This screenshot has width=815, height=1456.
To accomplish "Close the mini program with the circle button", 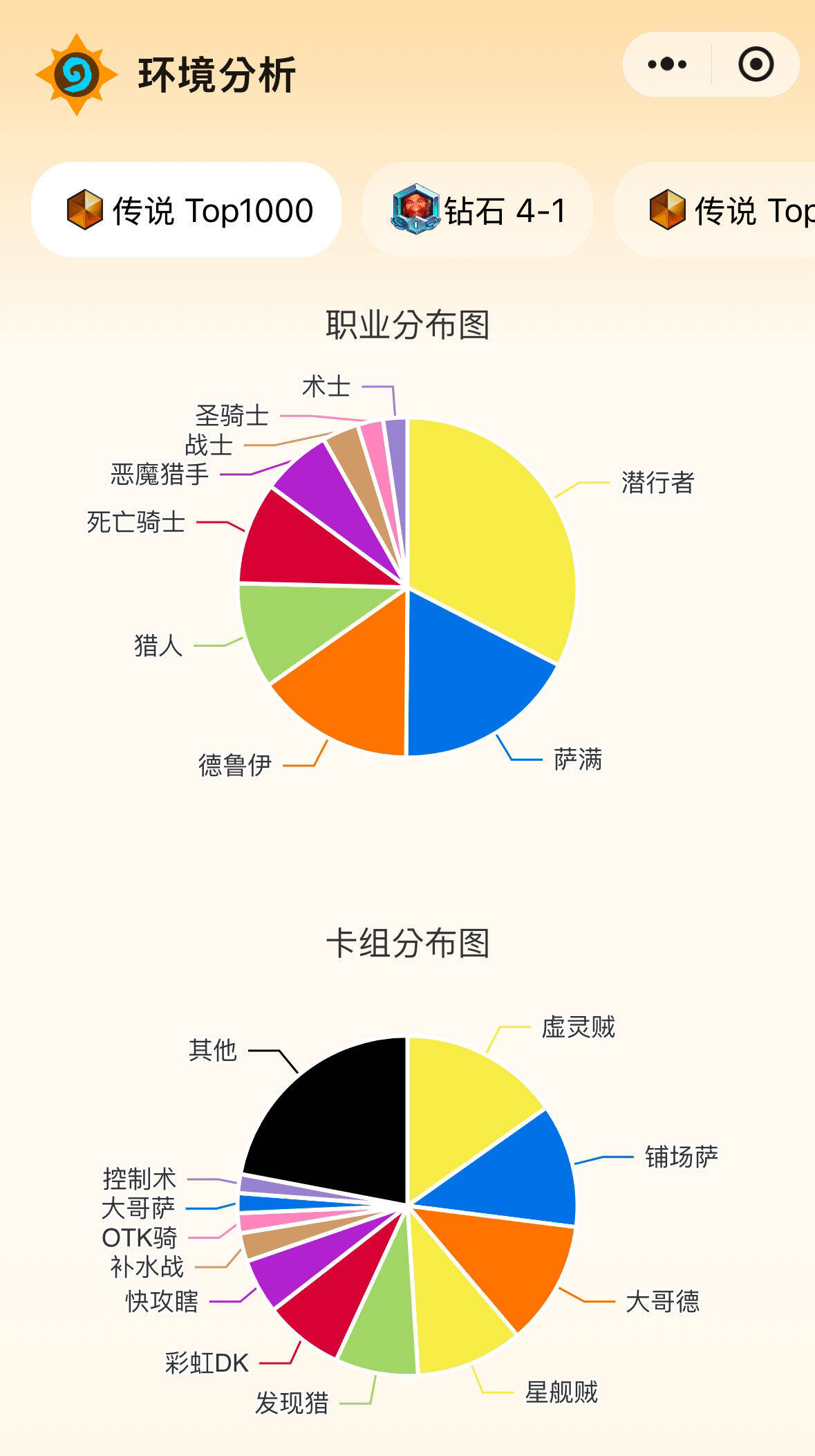I will 756,64.
